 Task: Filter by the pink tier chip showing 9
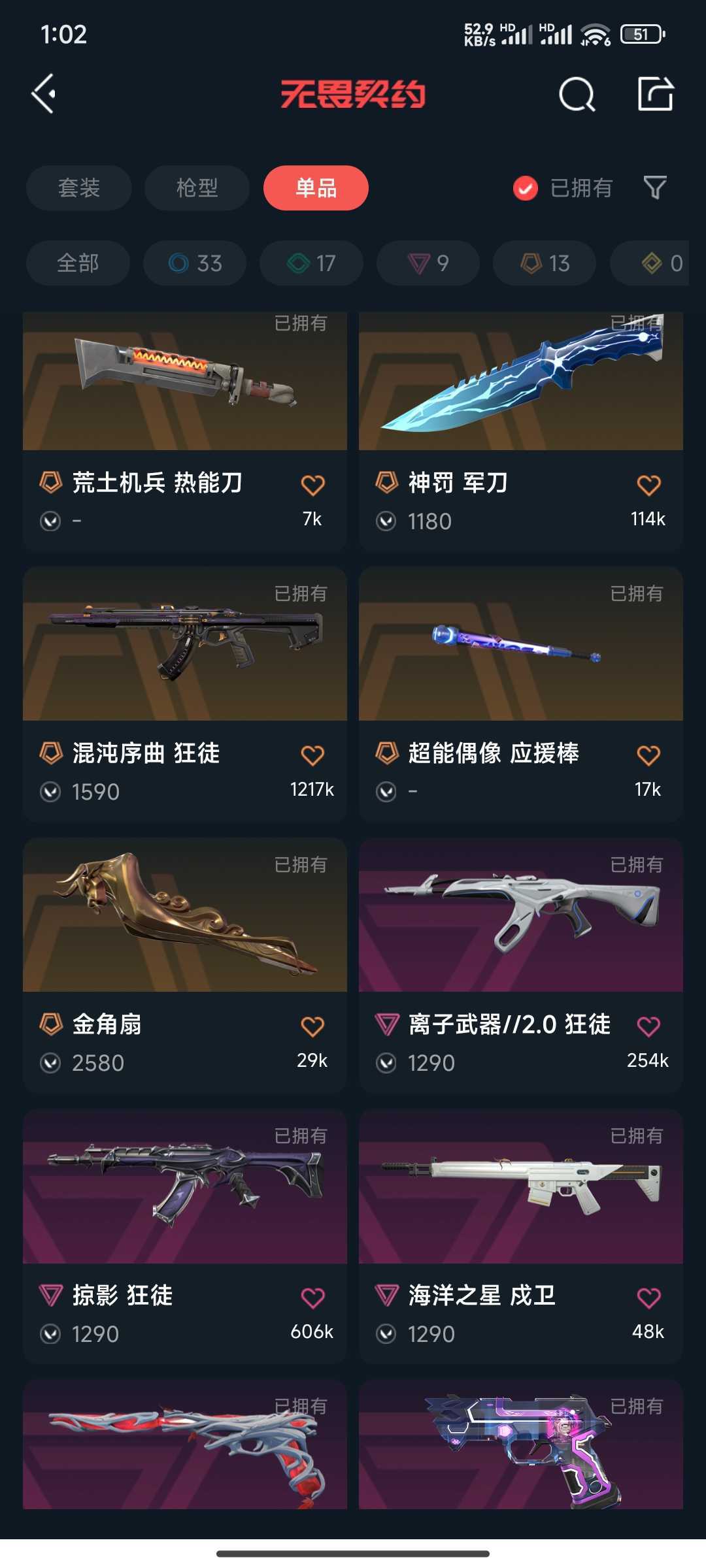point(428,263)
